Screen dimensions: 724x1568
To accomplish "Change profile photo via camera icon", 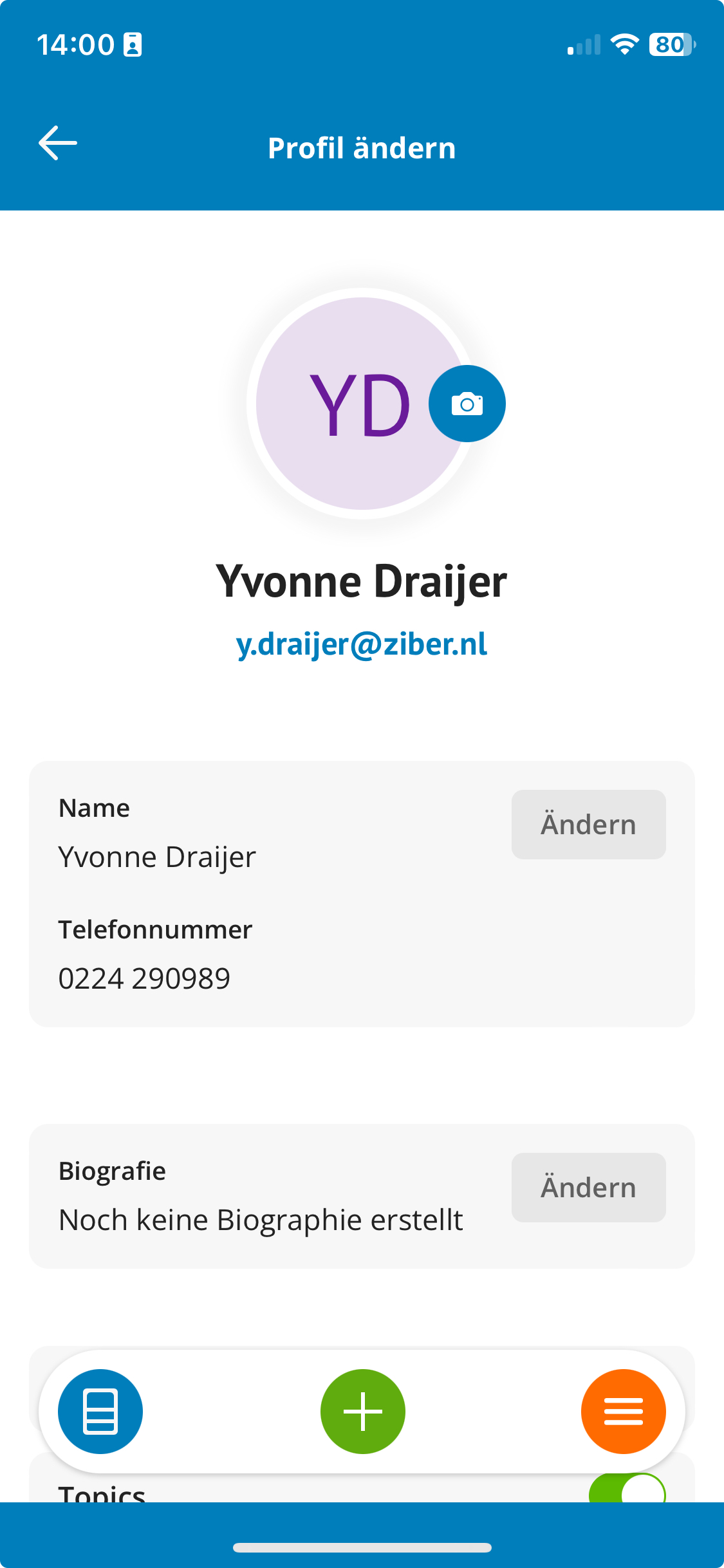I will pos(467,404).
